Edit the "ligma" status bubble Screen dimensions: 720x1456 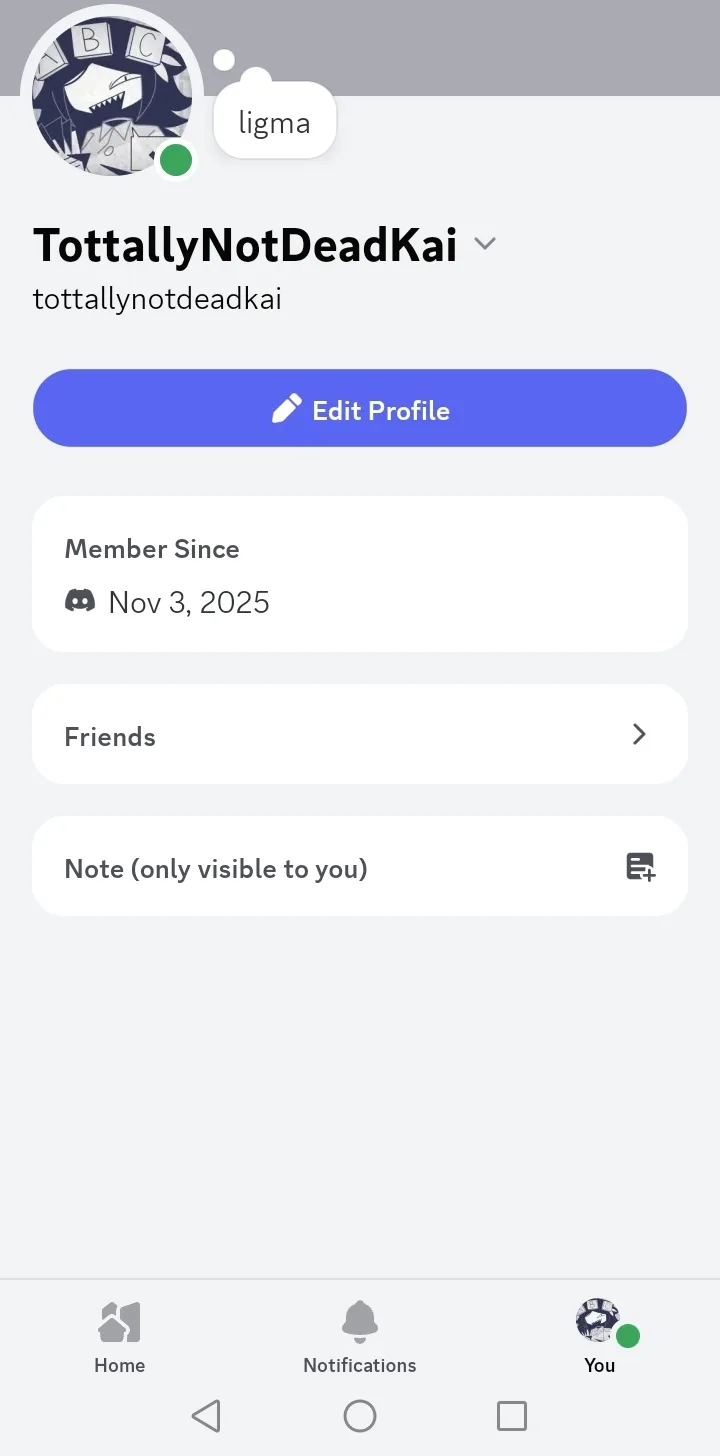click(275, 123)
